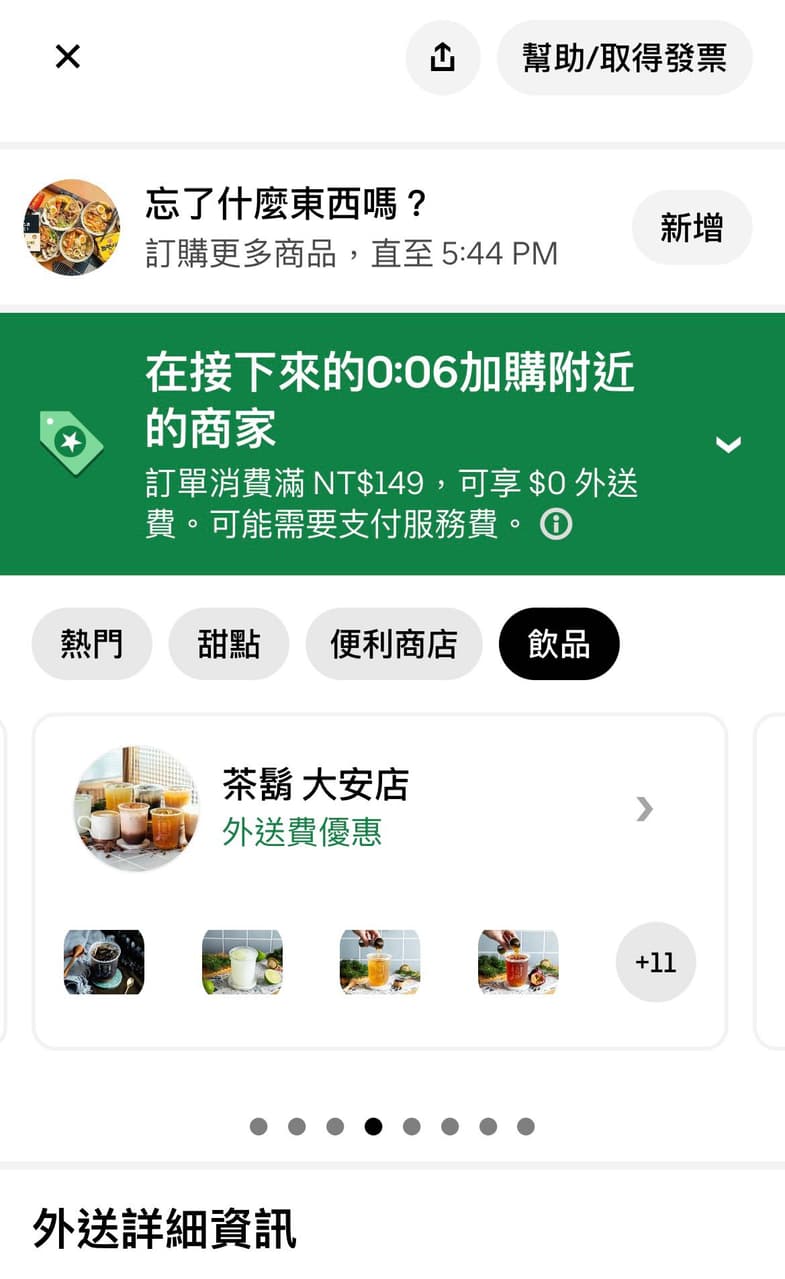
Task: Tap the iced tea drink thumbnail
Action: [379, 962]
